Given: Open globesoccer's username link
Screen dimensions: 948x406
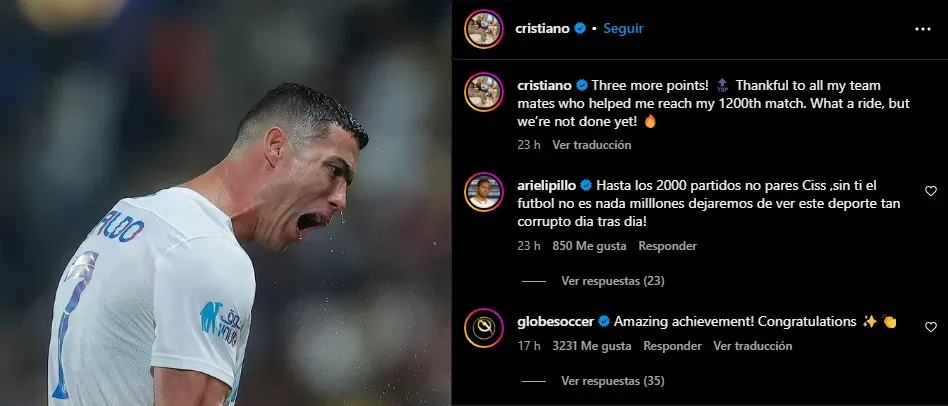Looking at the screenshot, I should [555, 322].
